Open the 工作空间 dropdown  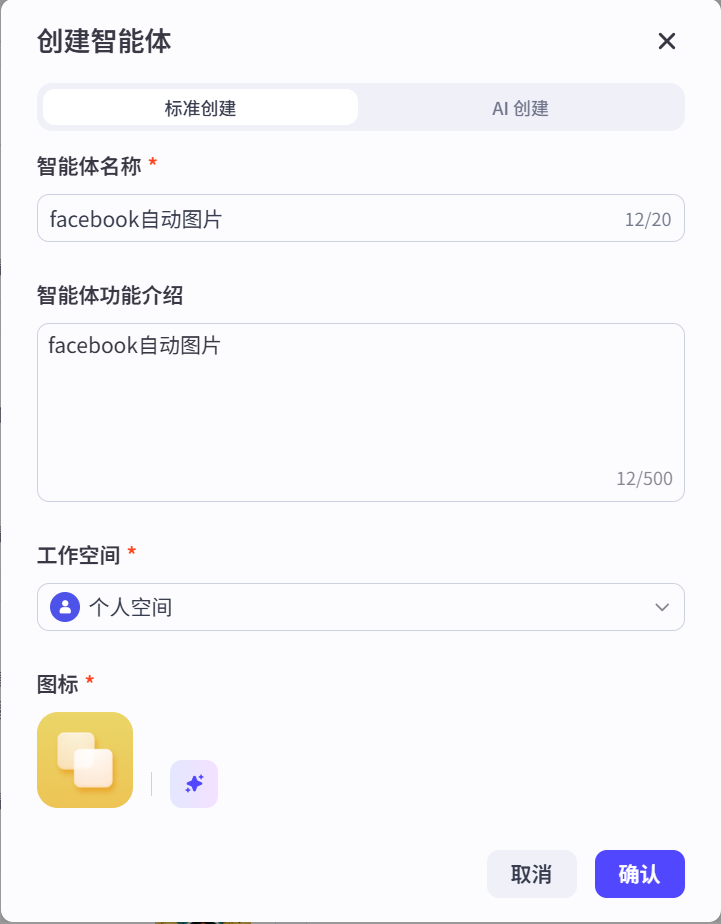[x=360, y=607]
